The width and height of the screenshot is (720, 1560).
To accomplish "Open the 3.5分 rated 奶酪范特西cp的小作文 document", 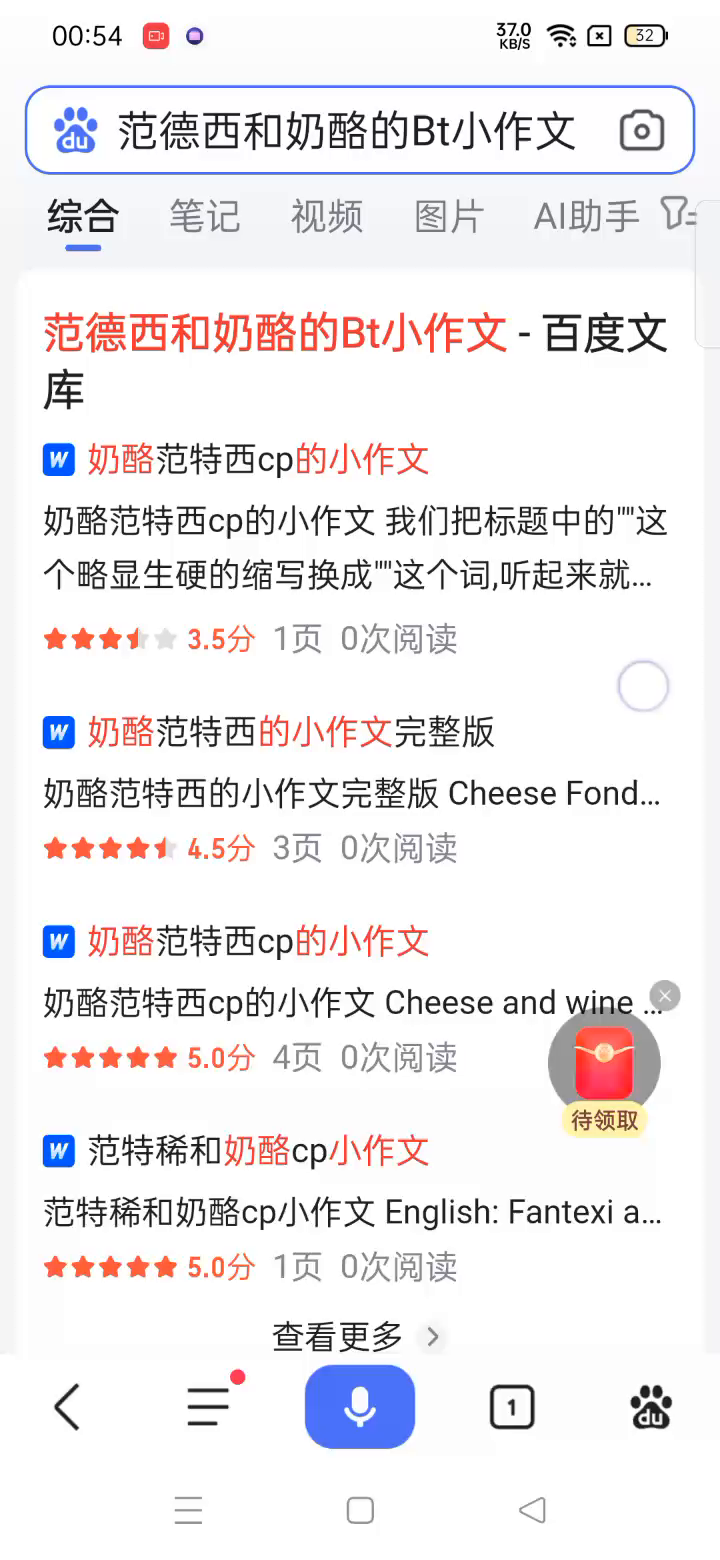I will 258,460.
